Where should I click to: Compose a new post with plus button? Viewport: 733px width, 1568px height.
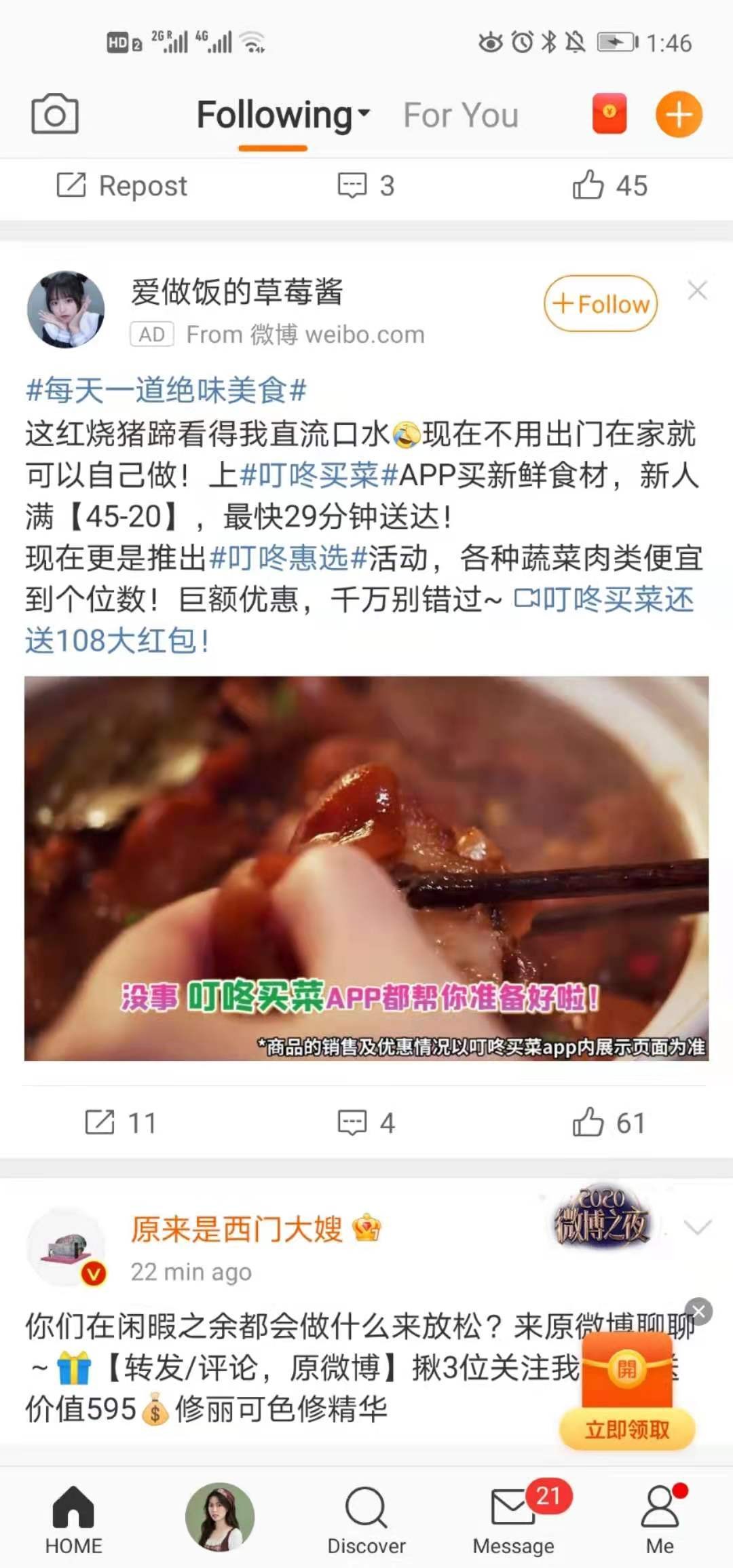[679, 114]
